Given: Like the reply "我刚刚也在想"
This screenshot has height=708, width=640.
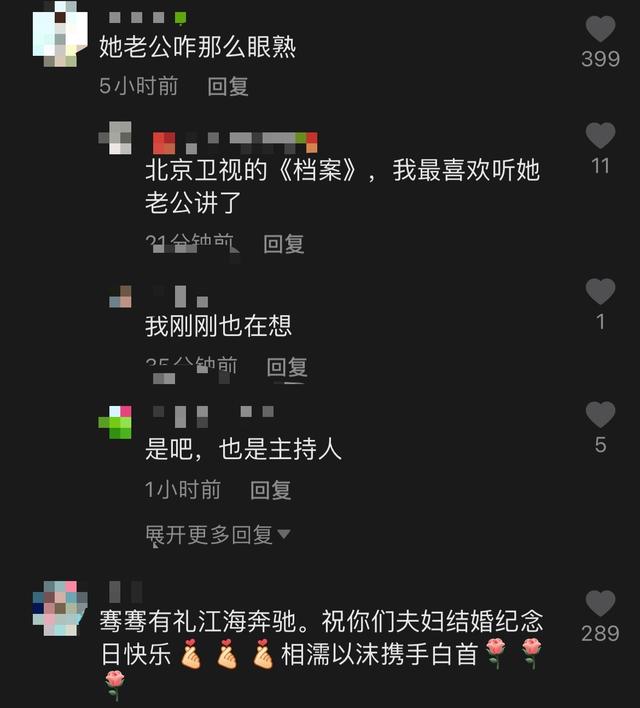Looking at the screenshot, I should pyautogui.click(x=600, y=292).
